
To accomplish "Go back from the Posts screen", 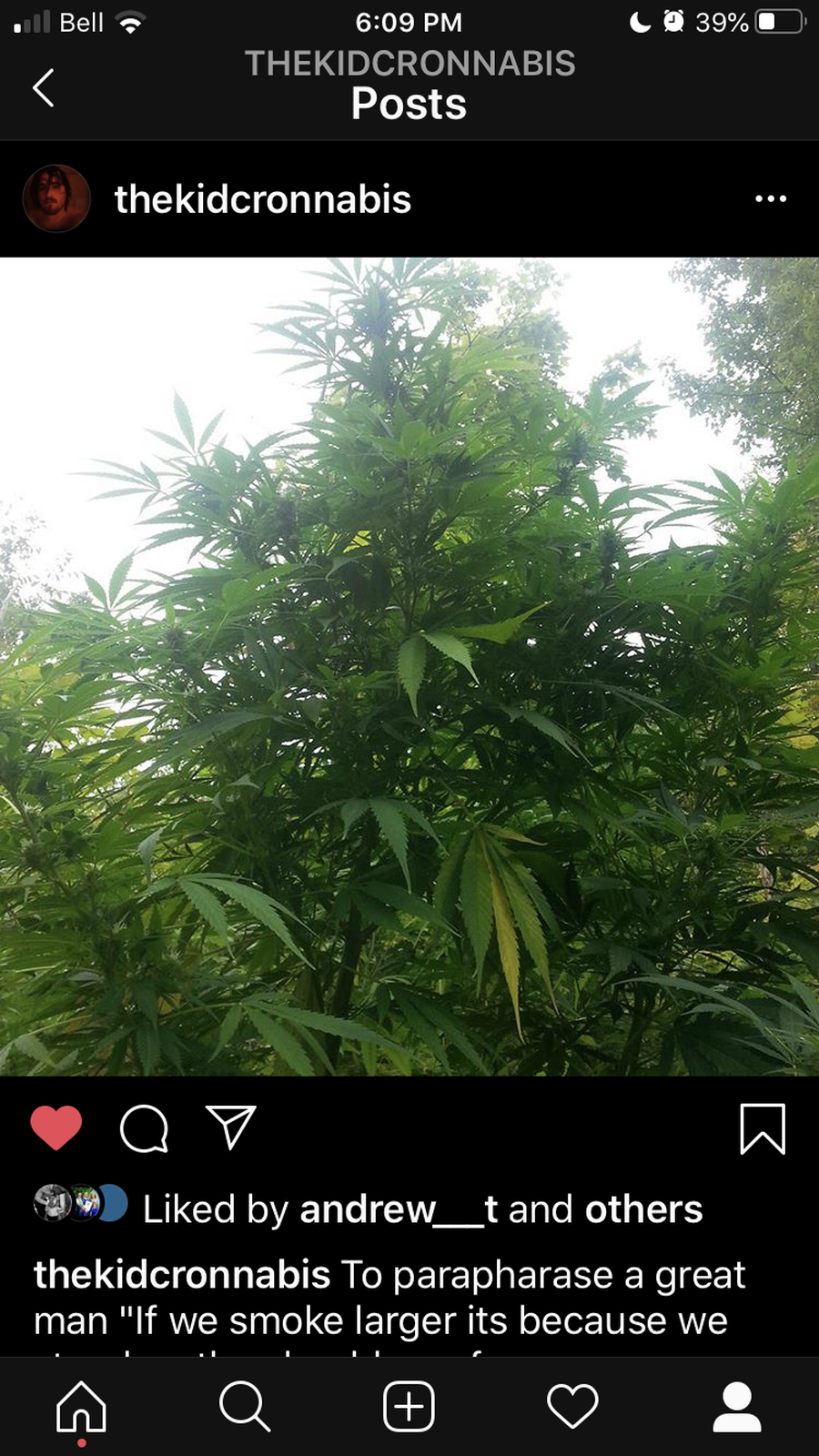I will click(x=43, y=88).
